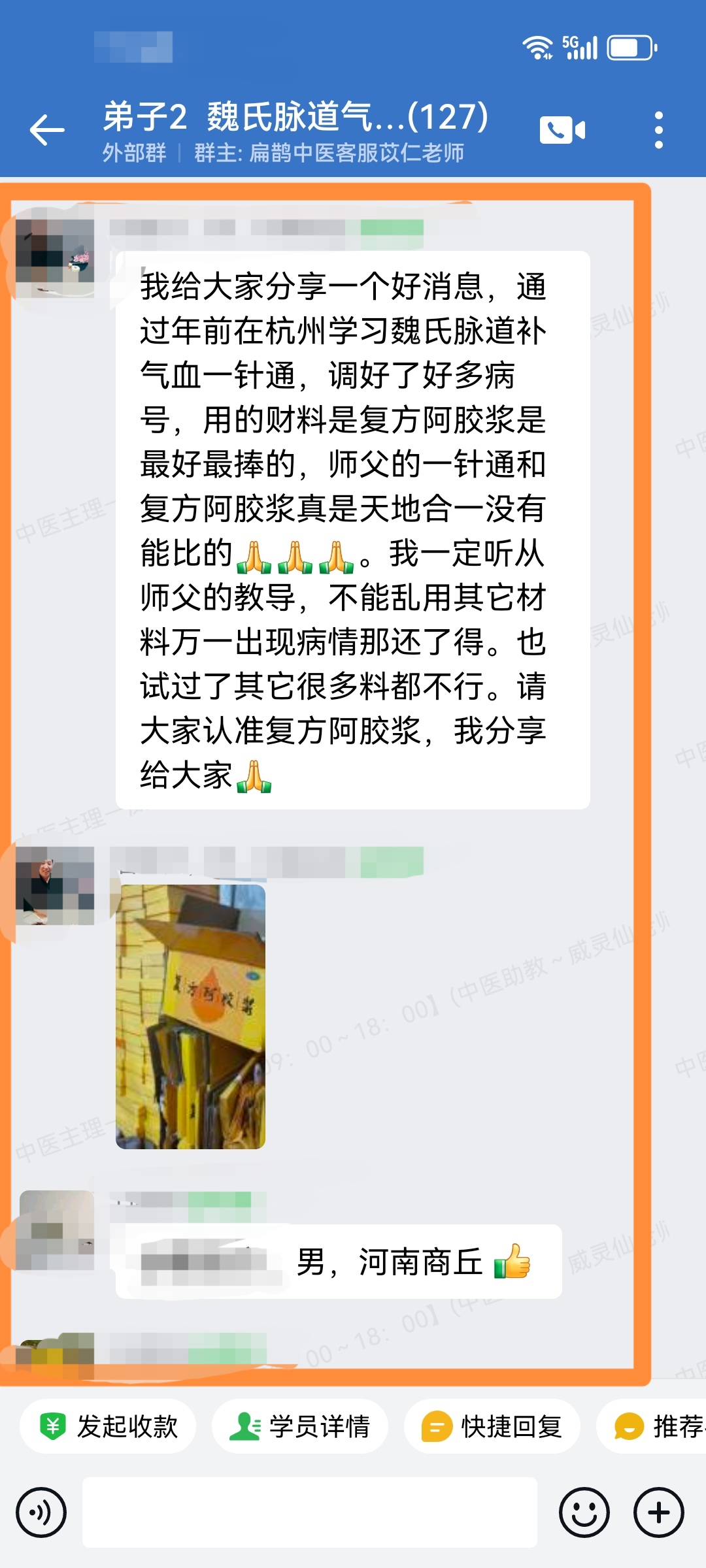Open the three-dot overflow menu

pos(658,130)
